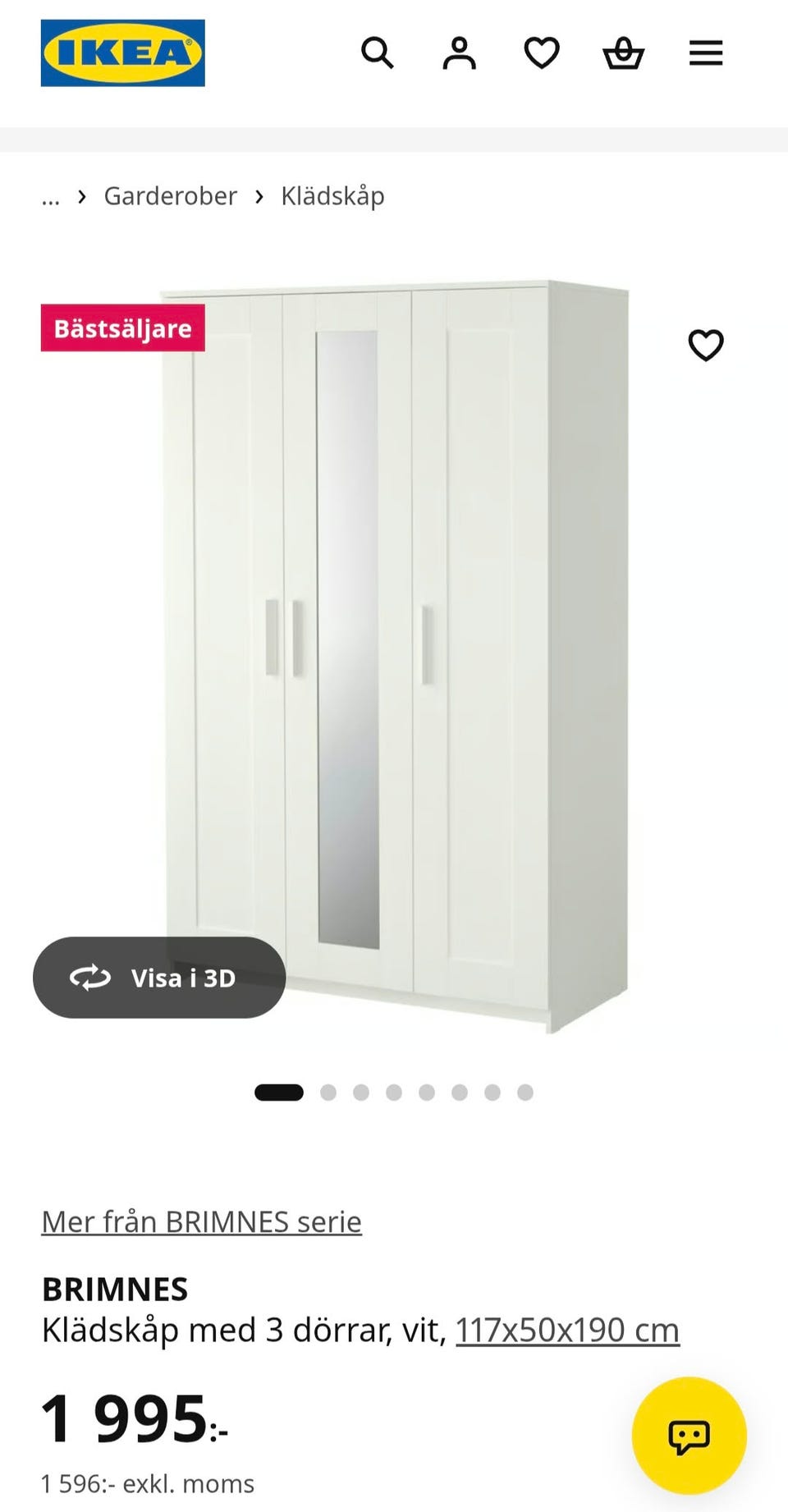The height and width of the screenshot is (1512, 788).
Task: Go to Klädskåp breadcrumb
Action: point(332,196)
